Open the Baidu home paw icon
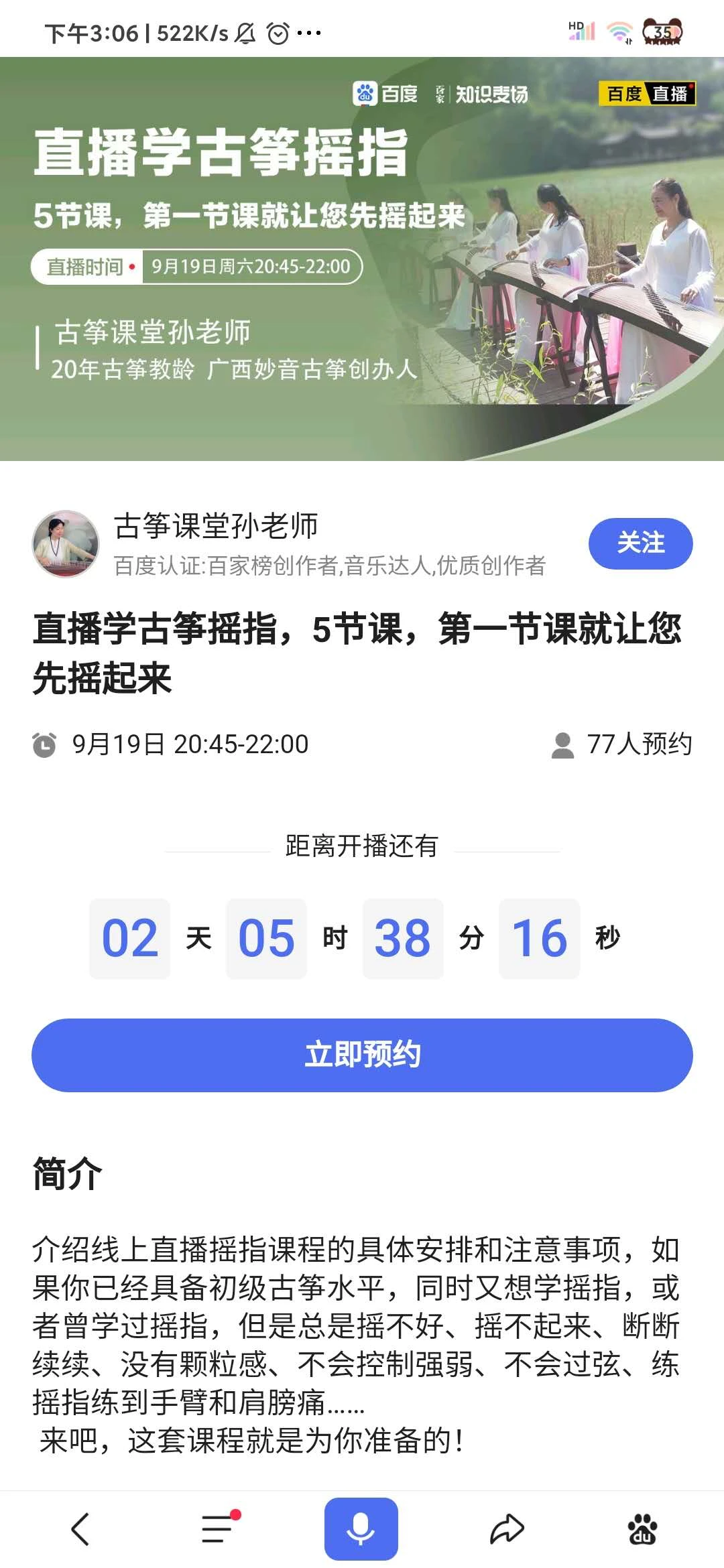 click(x=642, y=1528)
